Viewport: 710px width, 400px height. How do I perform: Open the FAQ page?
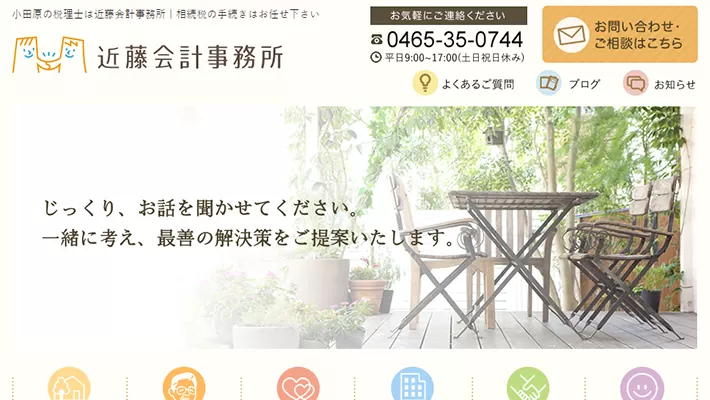click(463, 84)
